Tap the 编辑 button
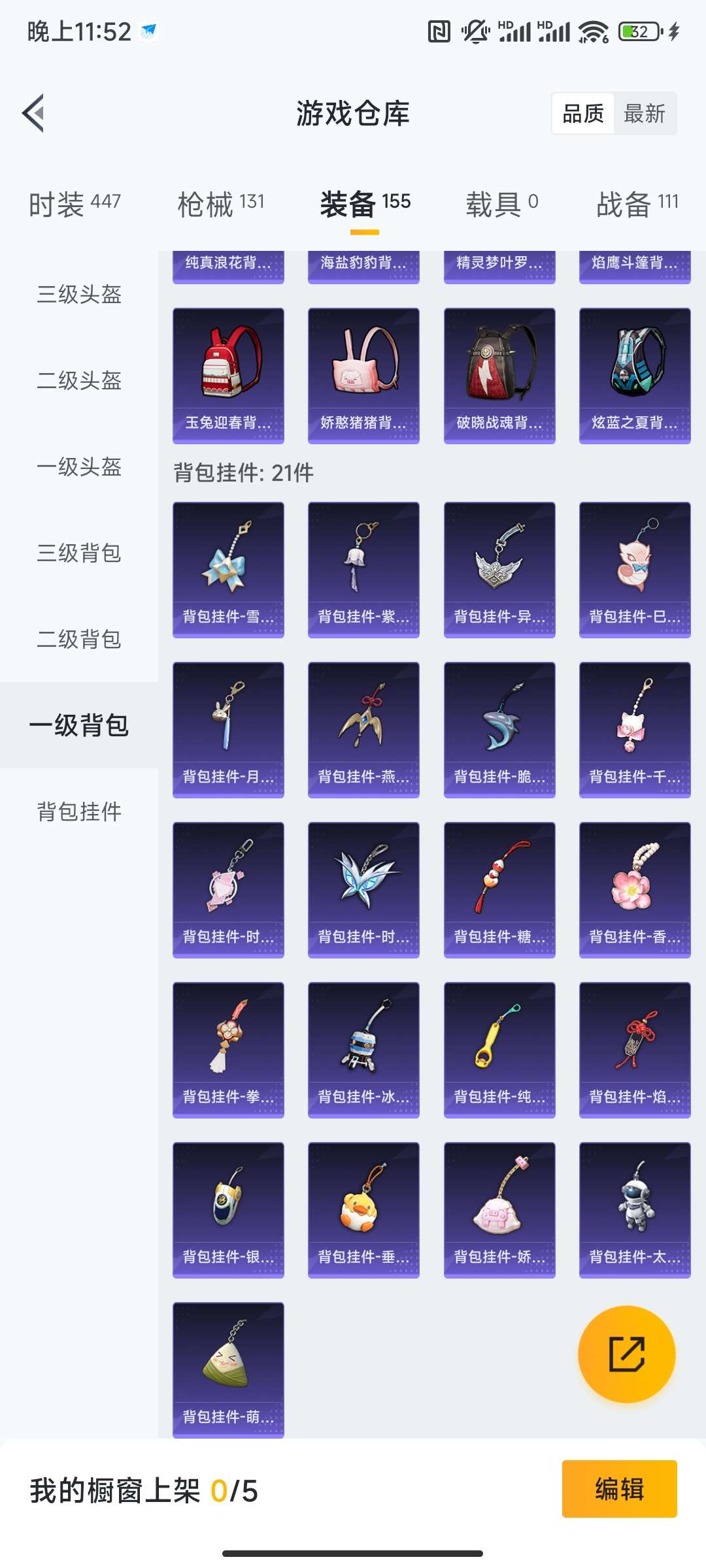The height and width of the screenshot is (1568, 706). (619, 1489)
